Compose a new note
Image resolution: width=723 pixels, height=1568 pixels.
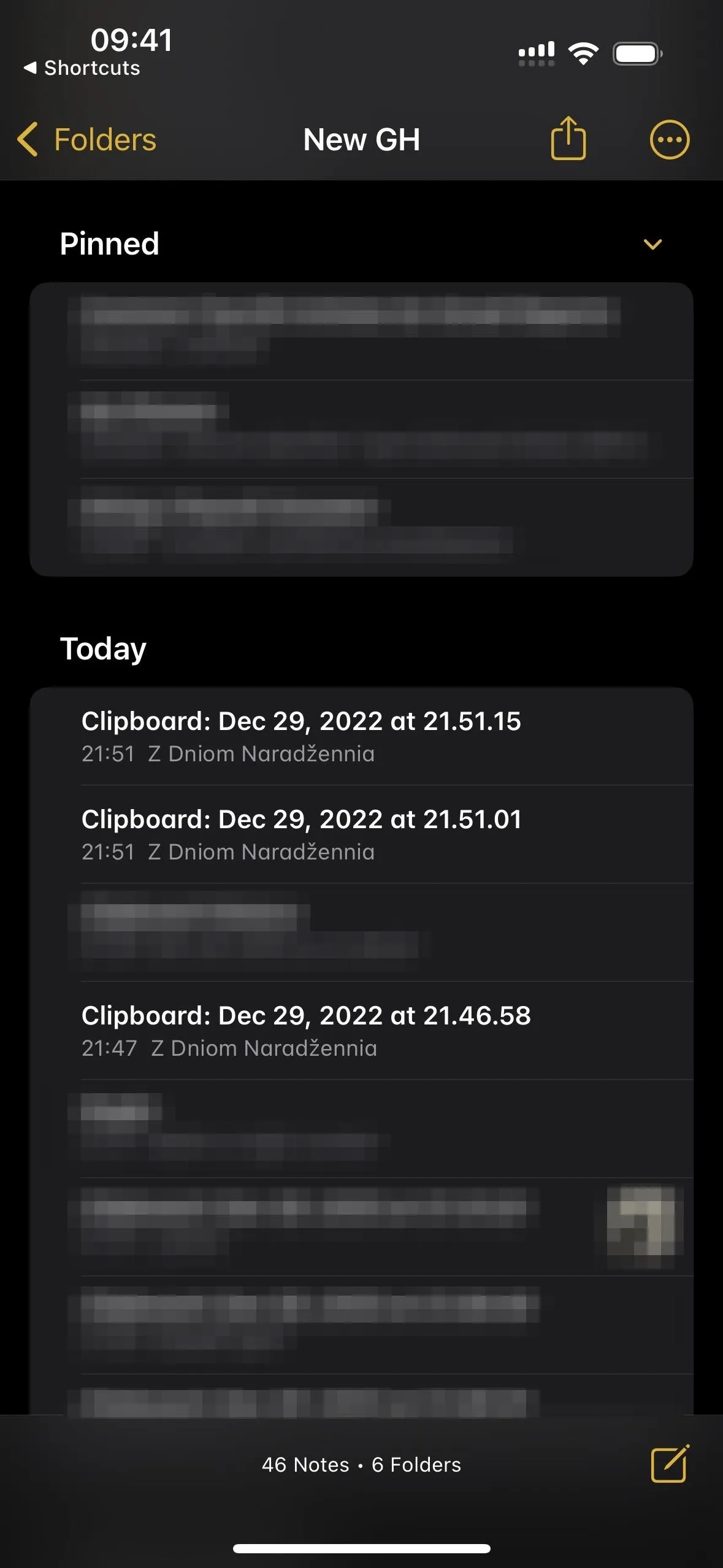point(670,1464)
